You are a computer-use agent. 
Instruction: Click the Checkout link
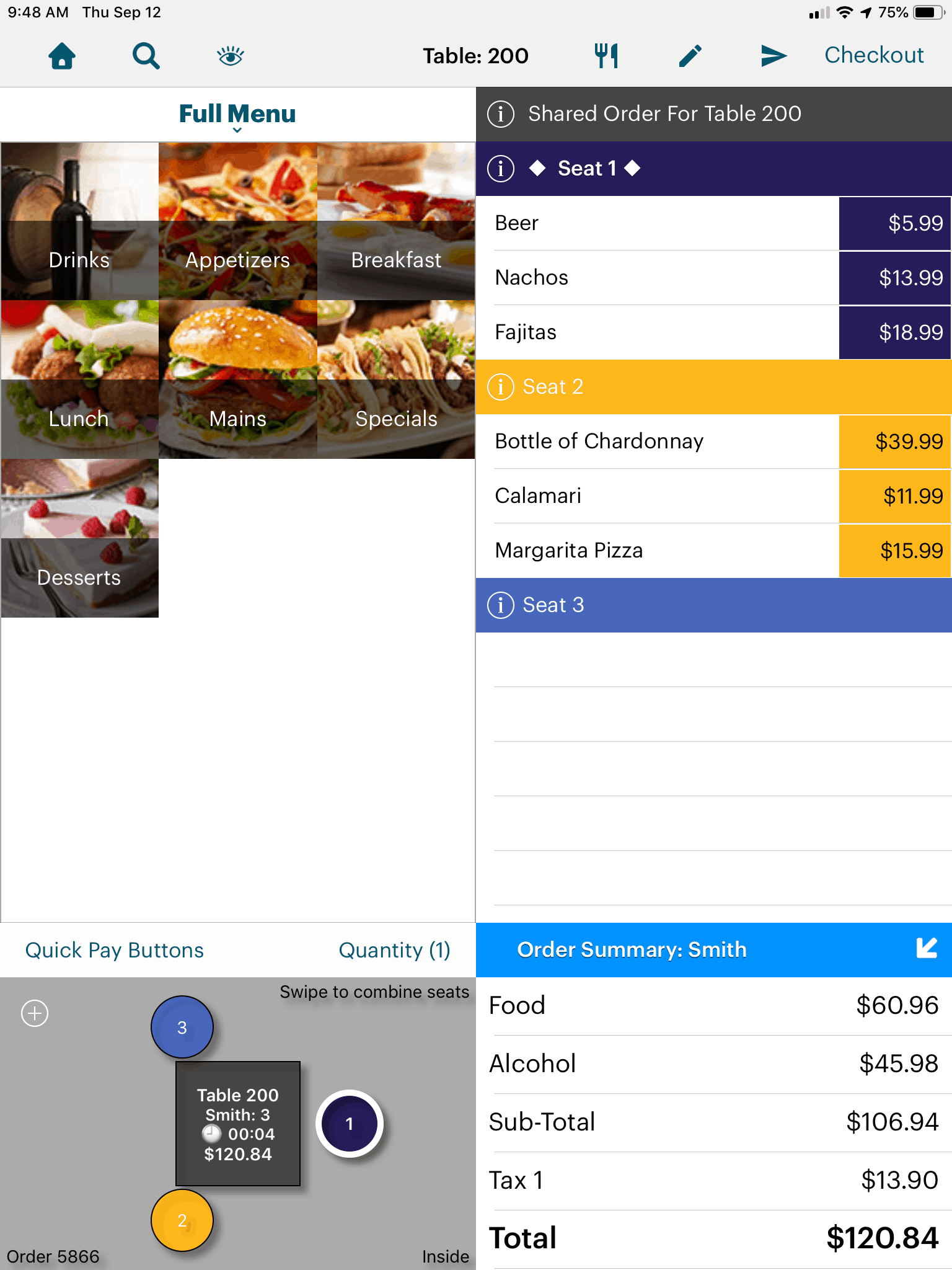(873, 55)
